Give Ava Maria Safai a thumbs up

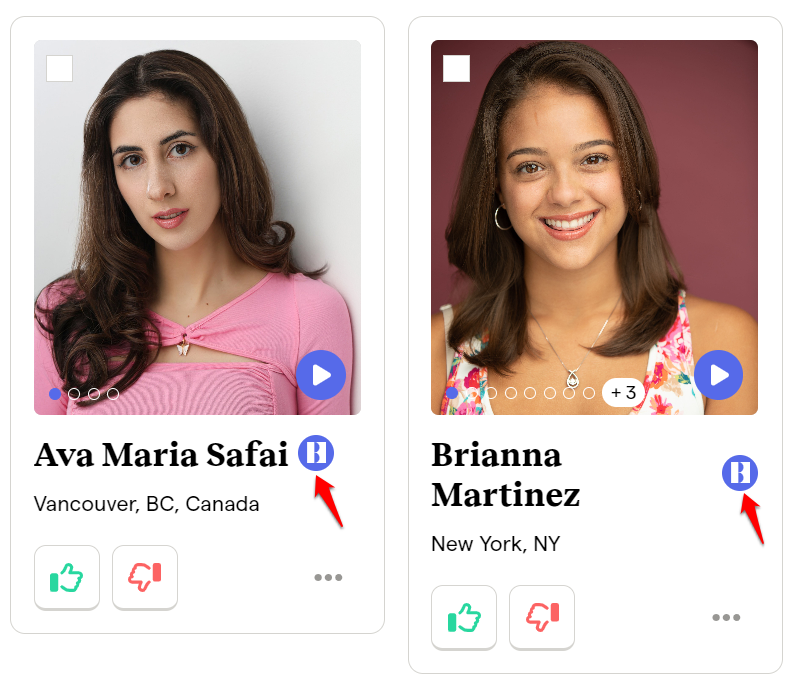click(x=67, y=577)
